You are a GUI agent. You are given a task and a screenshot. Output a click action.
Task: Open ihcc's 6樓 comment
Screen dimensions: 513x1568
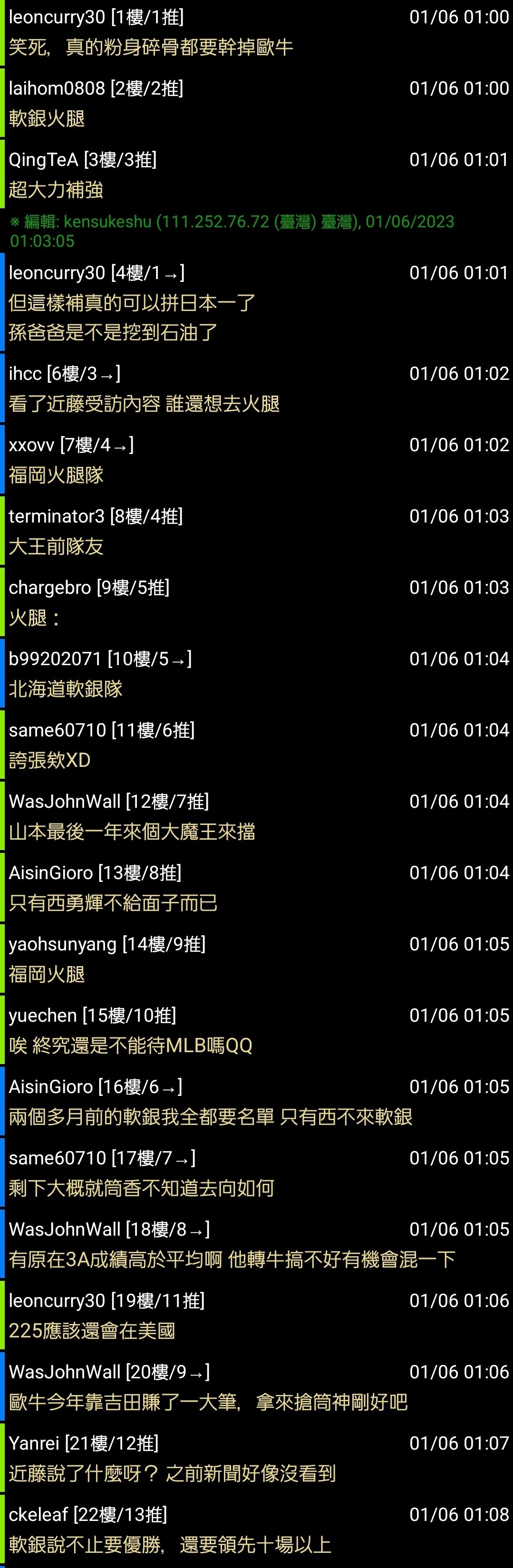pyautogui.click(x=144, y=403)
